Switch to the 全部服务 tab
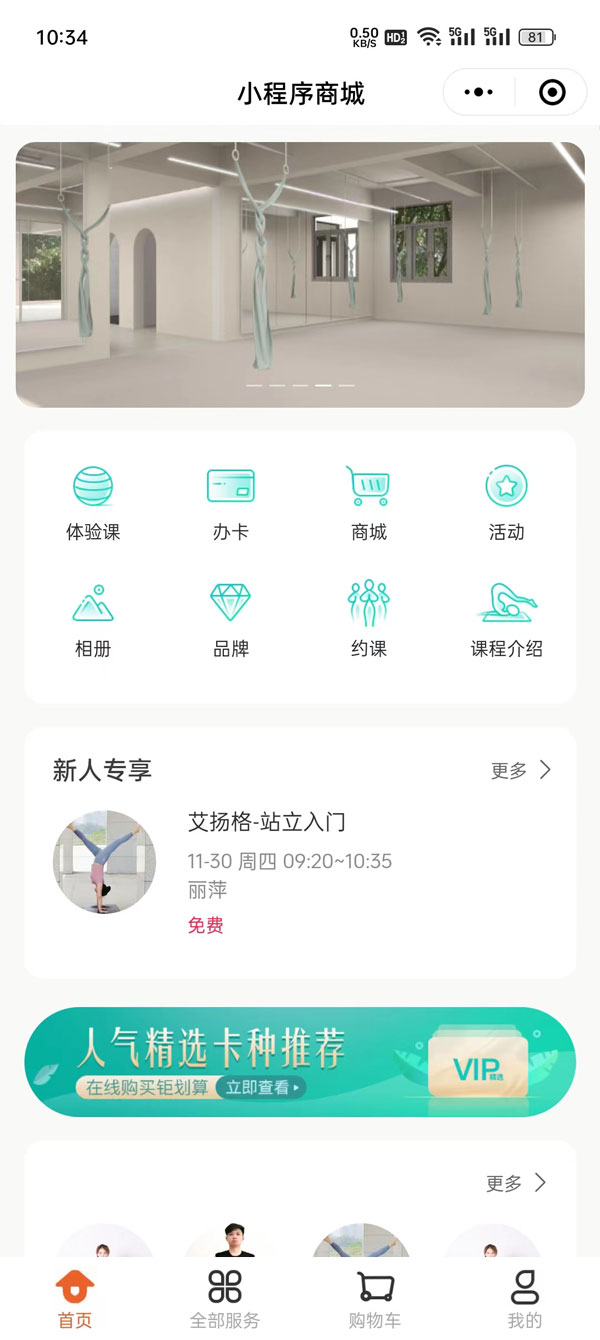 tap(225, 1298)
